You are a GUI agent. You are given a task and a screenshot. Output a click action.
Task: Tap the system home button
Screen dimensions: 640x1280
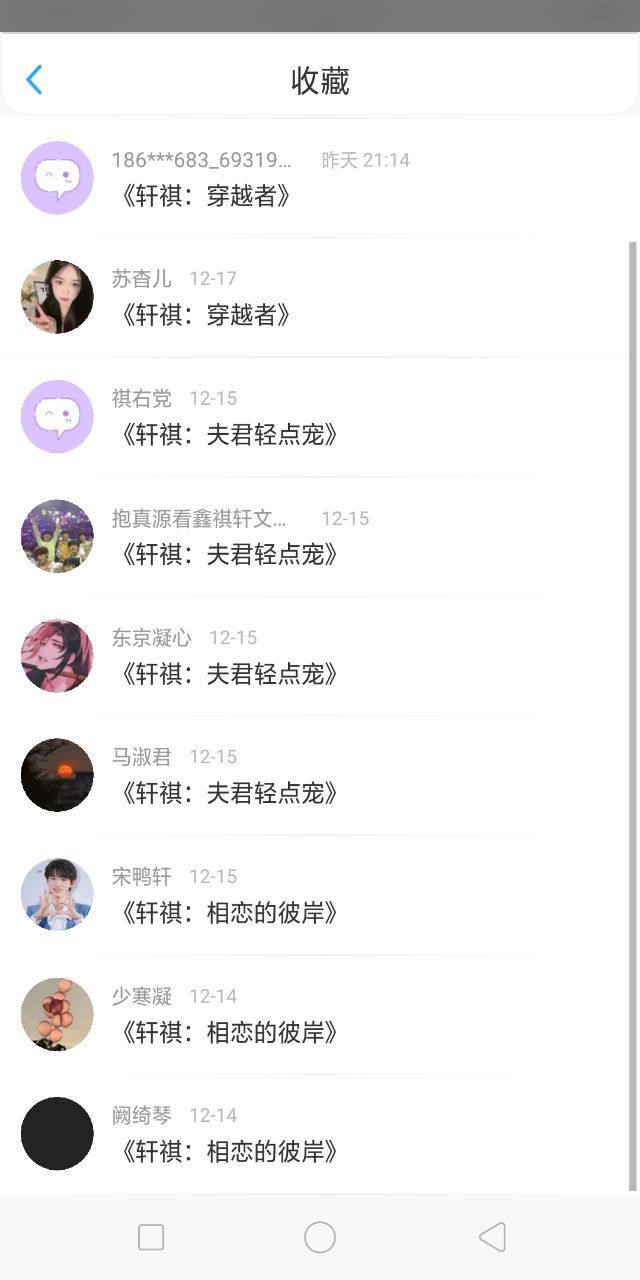click(320, 1237)
